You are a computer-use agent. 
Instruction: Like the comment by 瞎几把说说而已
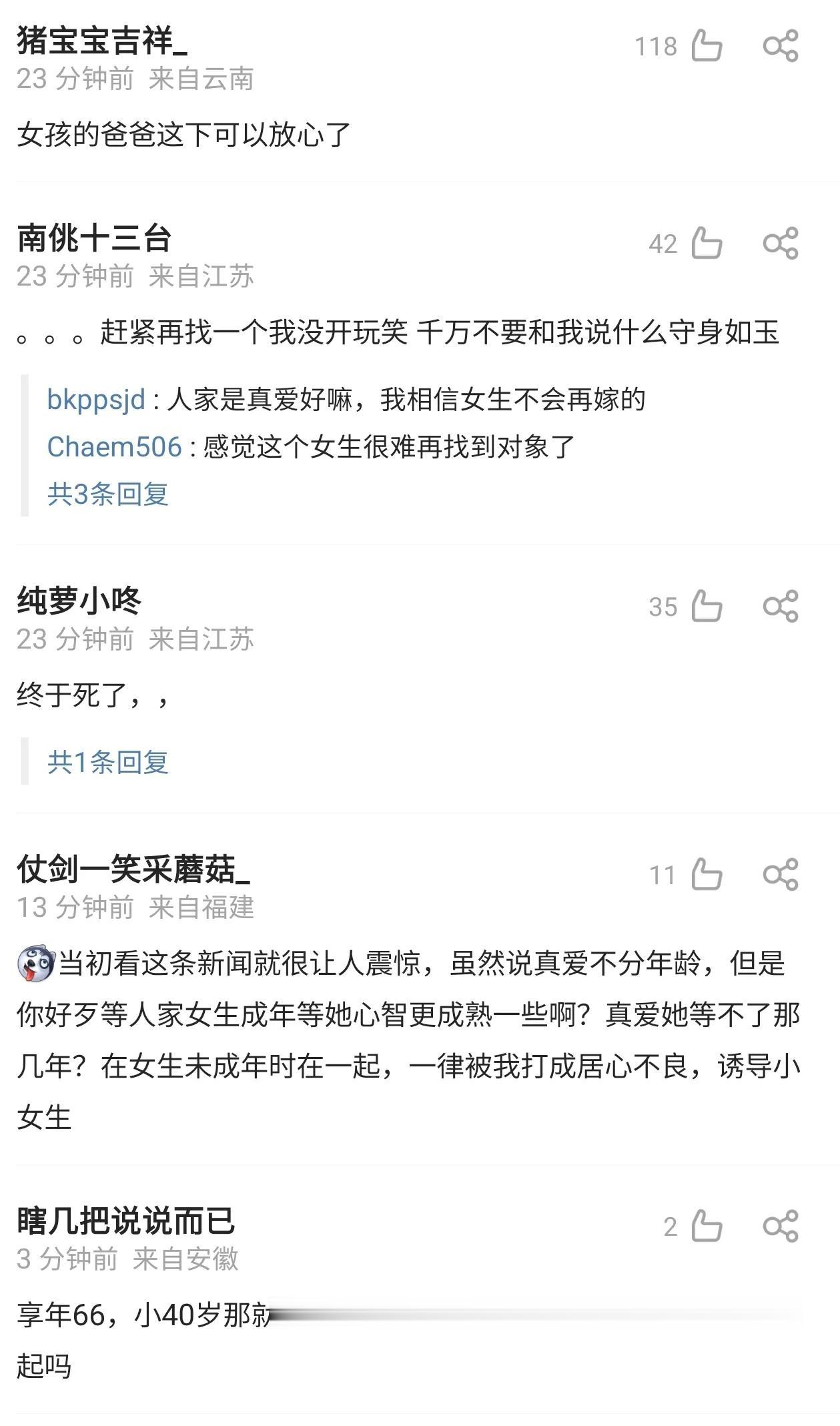(x=707, y=1226)
